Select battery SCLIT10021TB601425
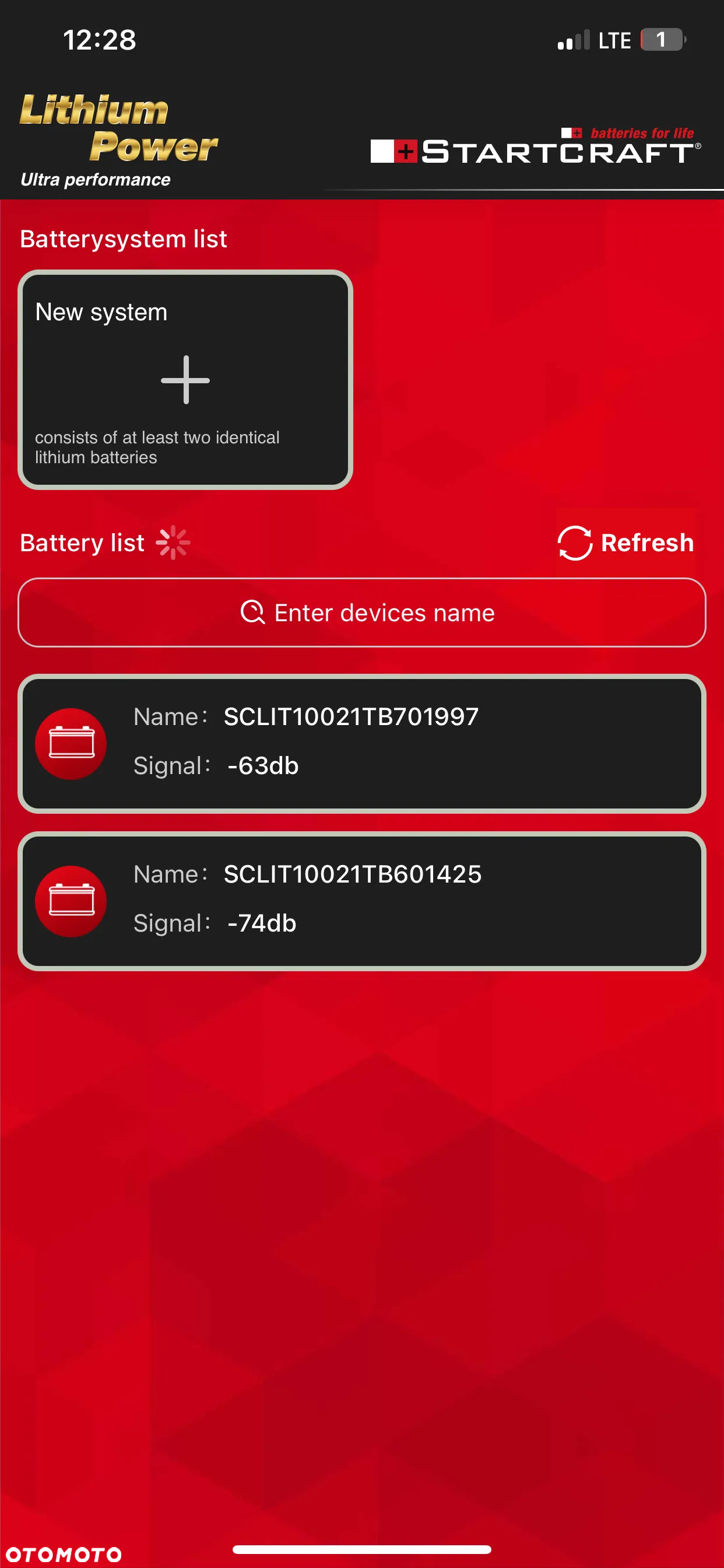Image resolution: width=724 pixels, height=1568 pixels. [362, 901]
